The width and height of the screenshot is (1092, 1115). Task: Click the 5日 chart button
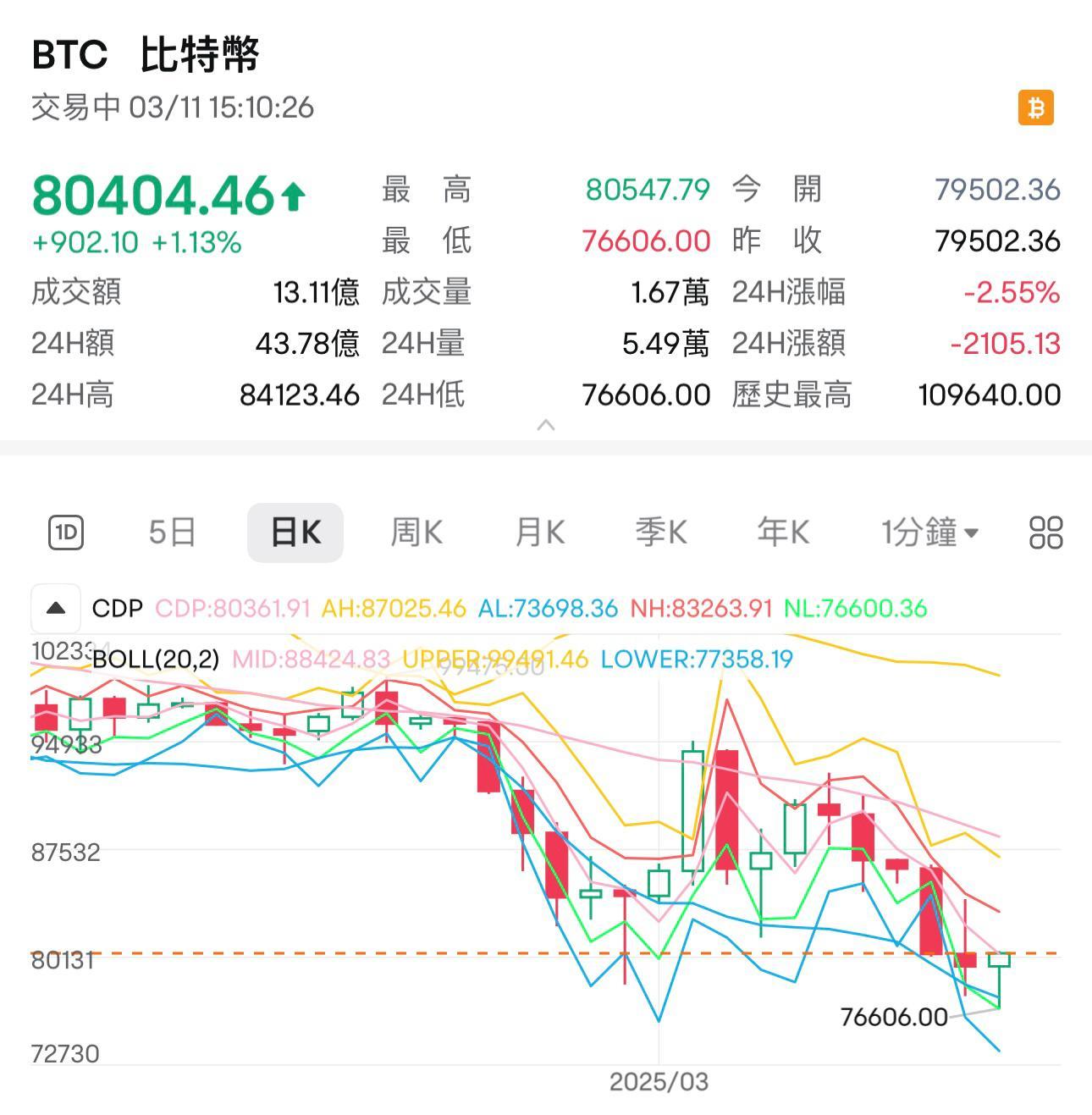[172, 532]
